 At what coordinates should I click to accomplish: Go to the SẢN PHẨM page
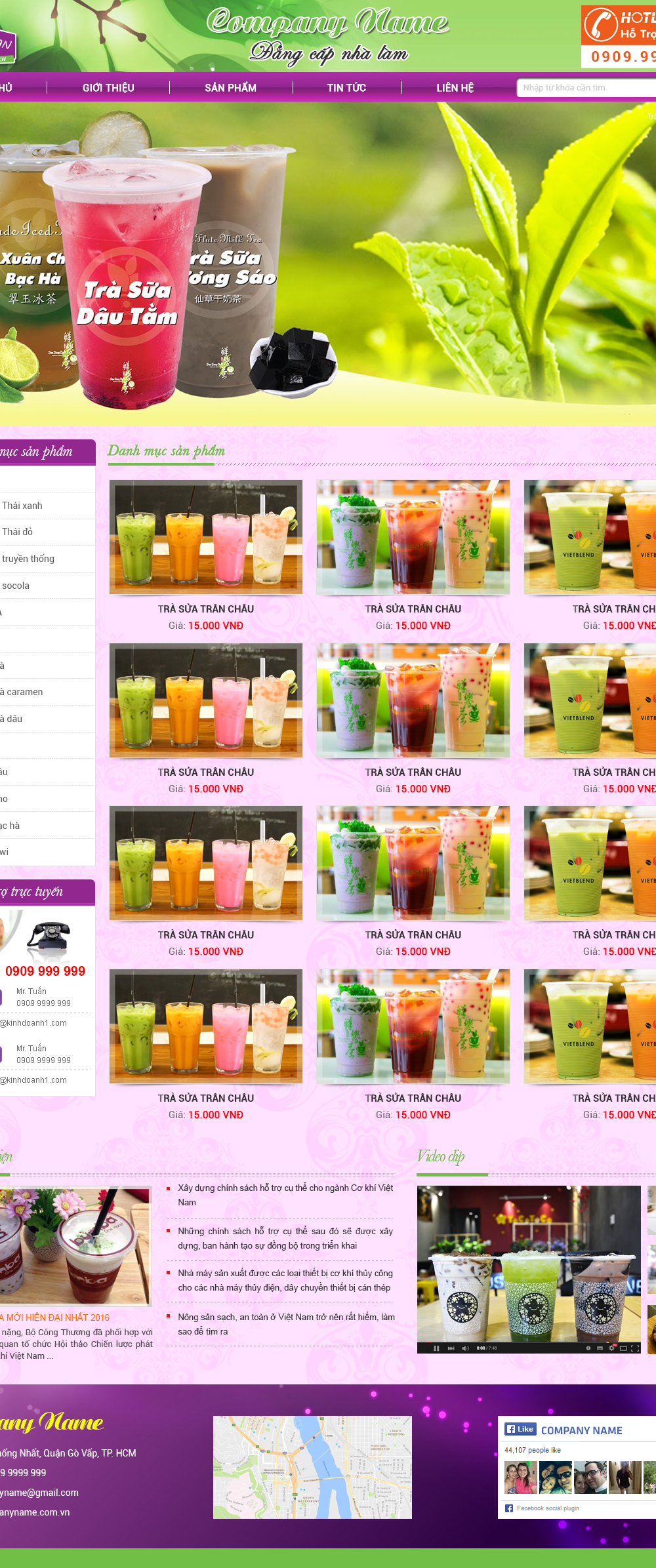(230, 88)
